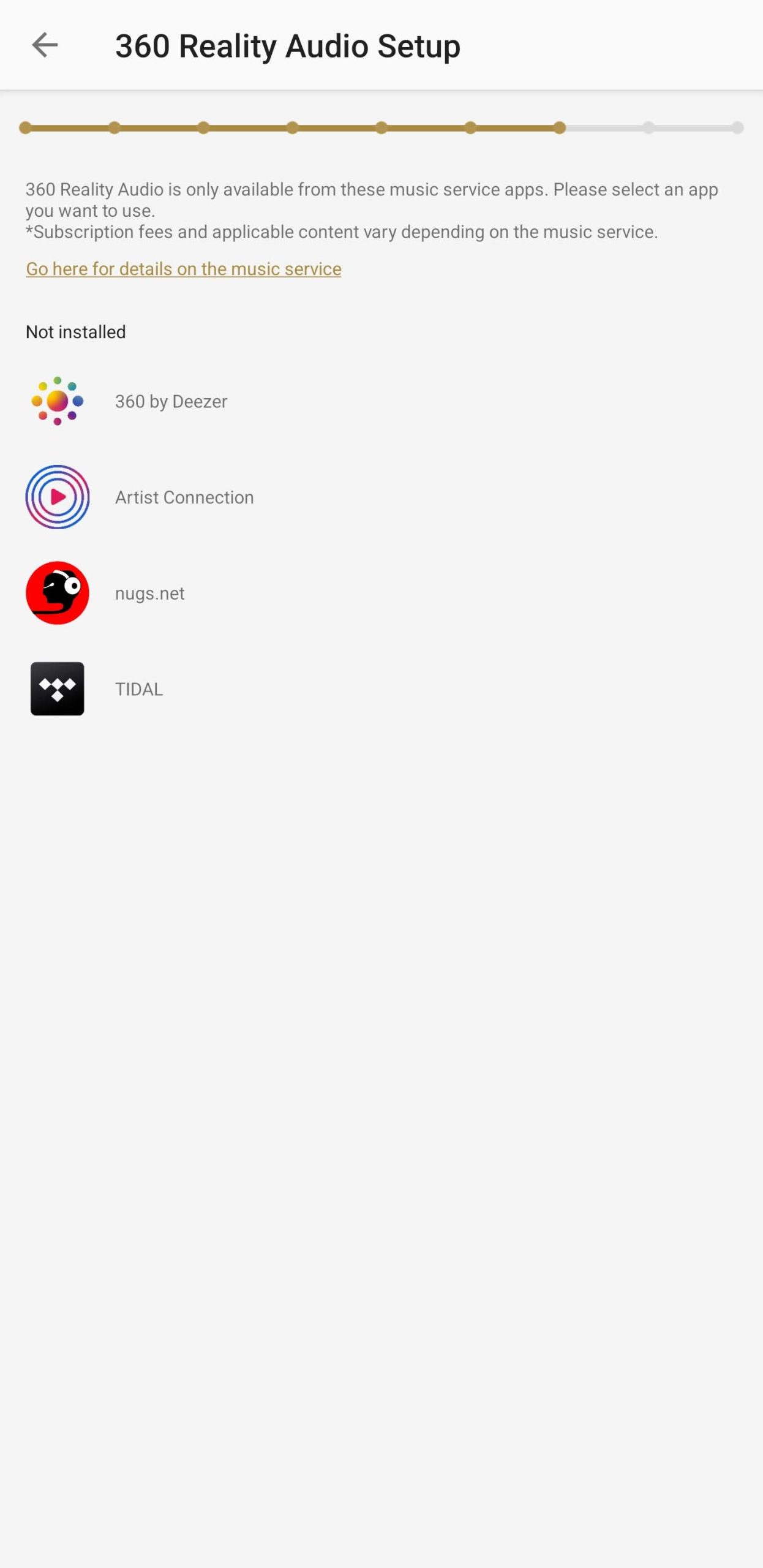Select TIDAL as music service

138,689
